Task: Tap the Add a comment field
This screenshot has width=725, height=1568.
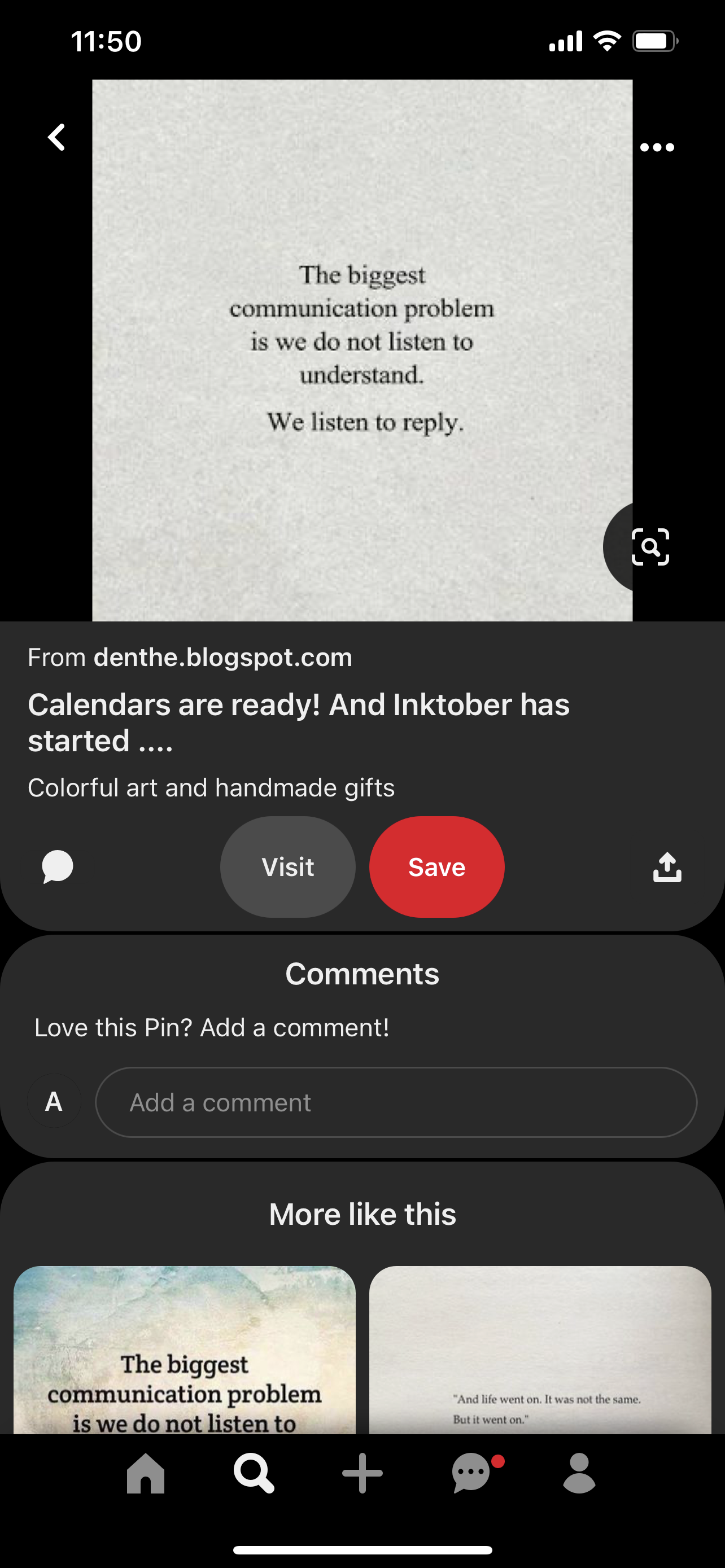Action: (396, 1102)
